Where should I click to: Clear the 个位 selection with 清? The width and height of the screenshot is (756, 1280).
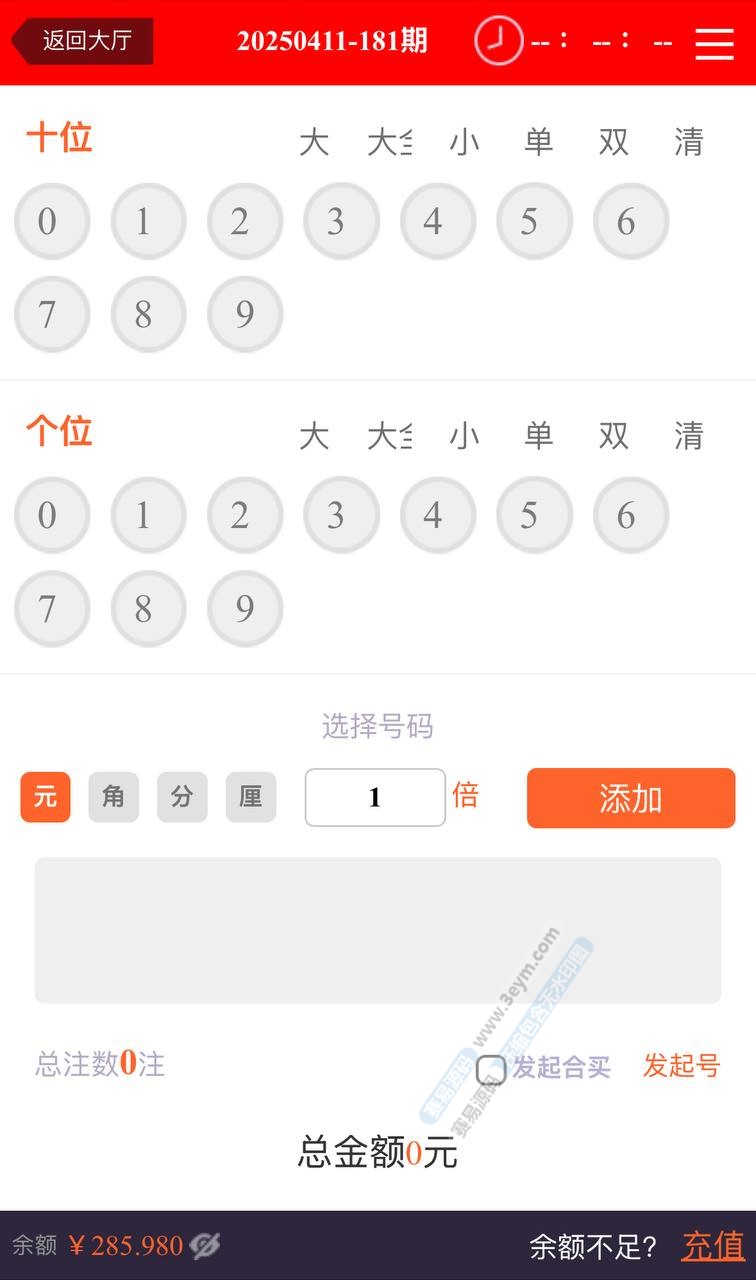tap(688, 437)
